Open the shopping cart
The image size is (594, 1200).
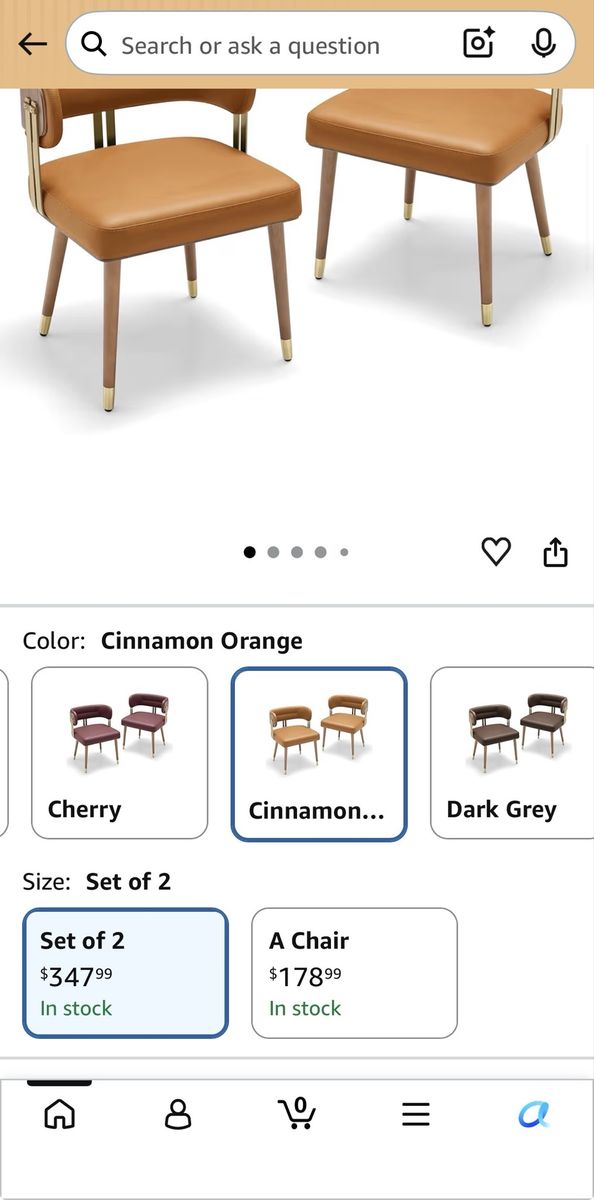coord(296,1113)
